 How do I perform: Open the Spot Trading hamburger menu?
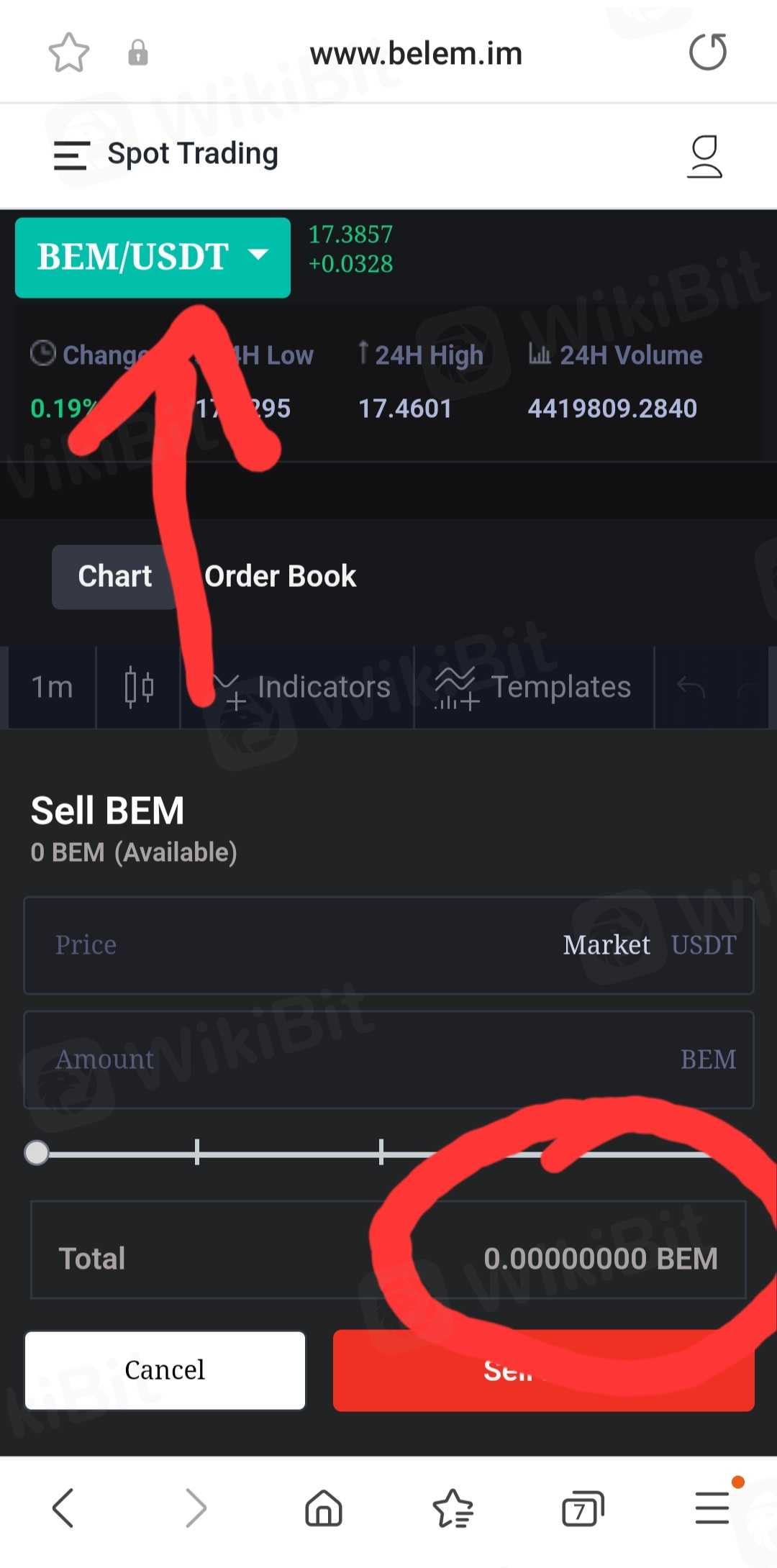tap(71, 155)
